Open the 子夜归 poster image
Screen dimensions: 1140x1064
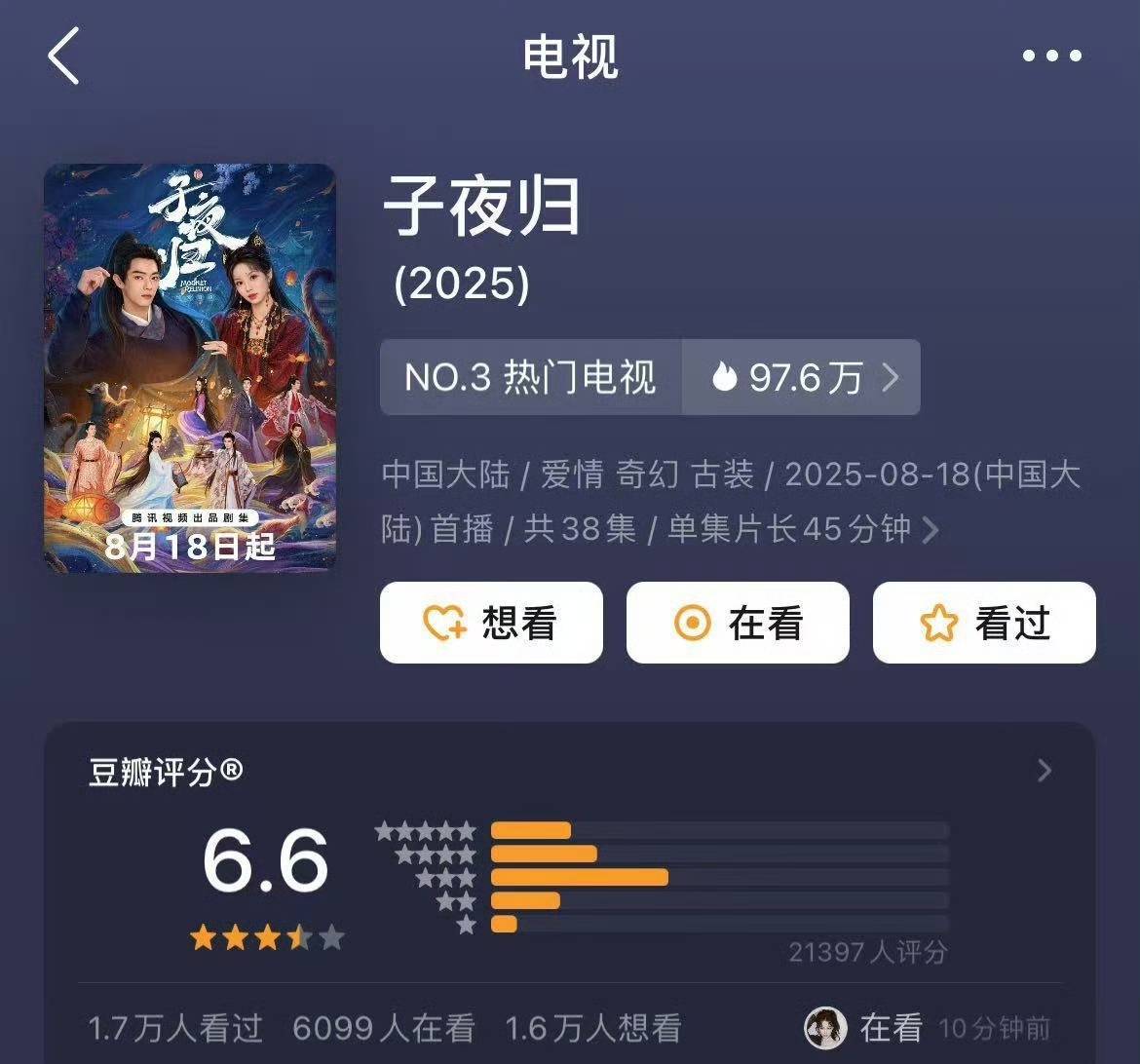(190, 367)
